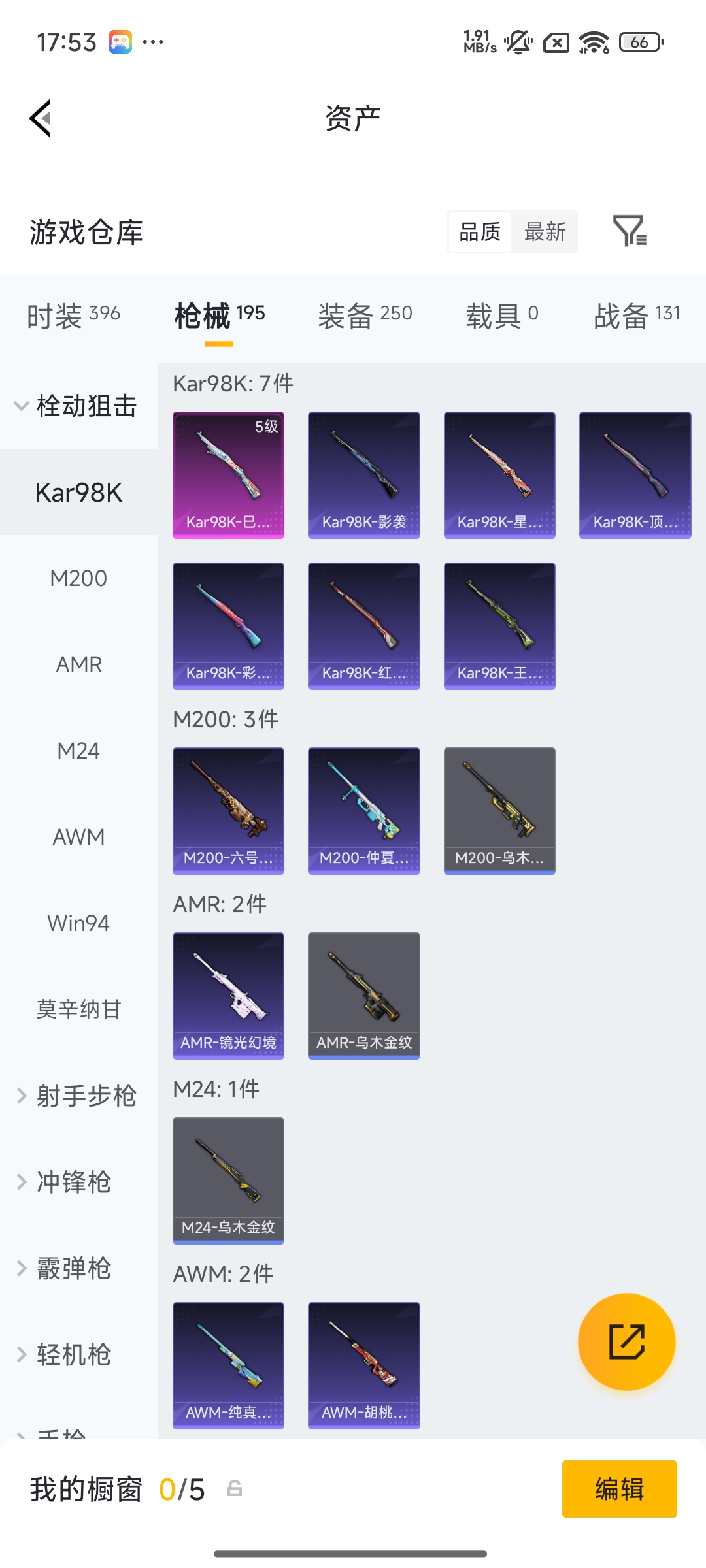Go back from the 资产 page
This screenshot has width=706, height=1568.
[x=41, y=119]
